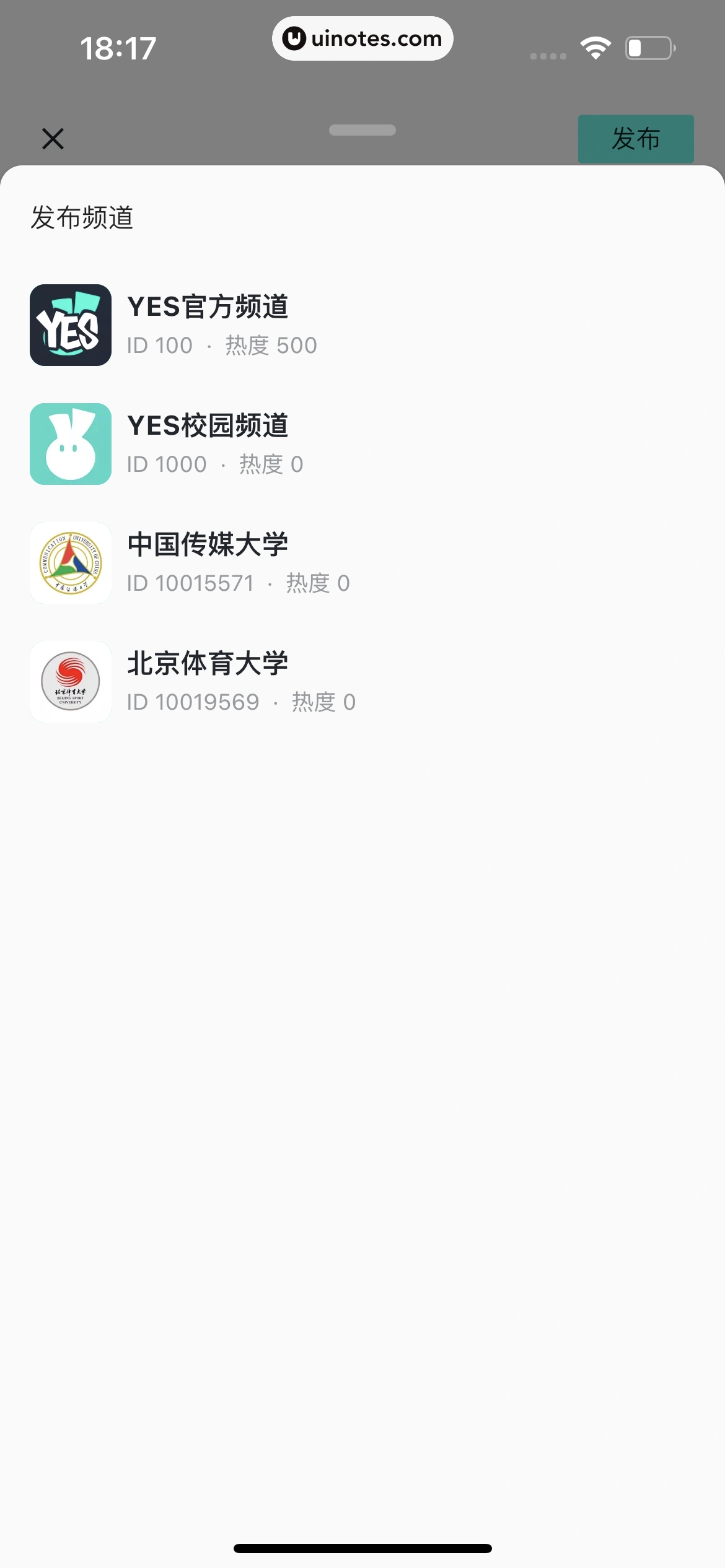Dismiss sheet with the X button
This screenshot has height=1568, width=725.
pos(53,139)
